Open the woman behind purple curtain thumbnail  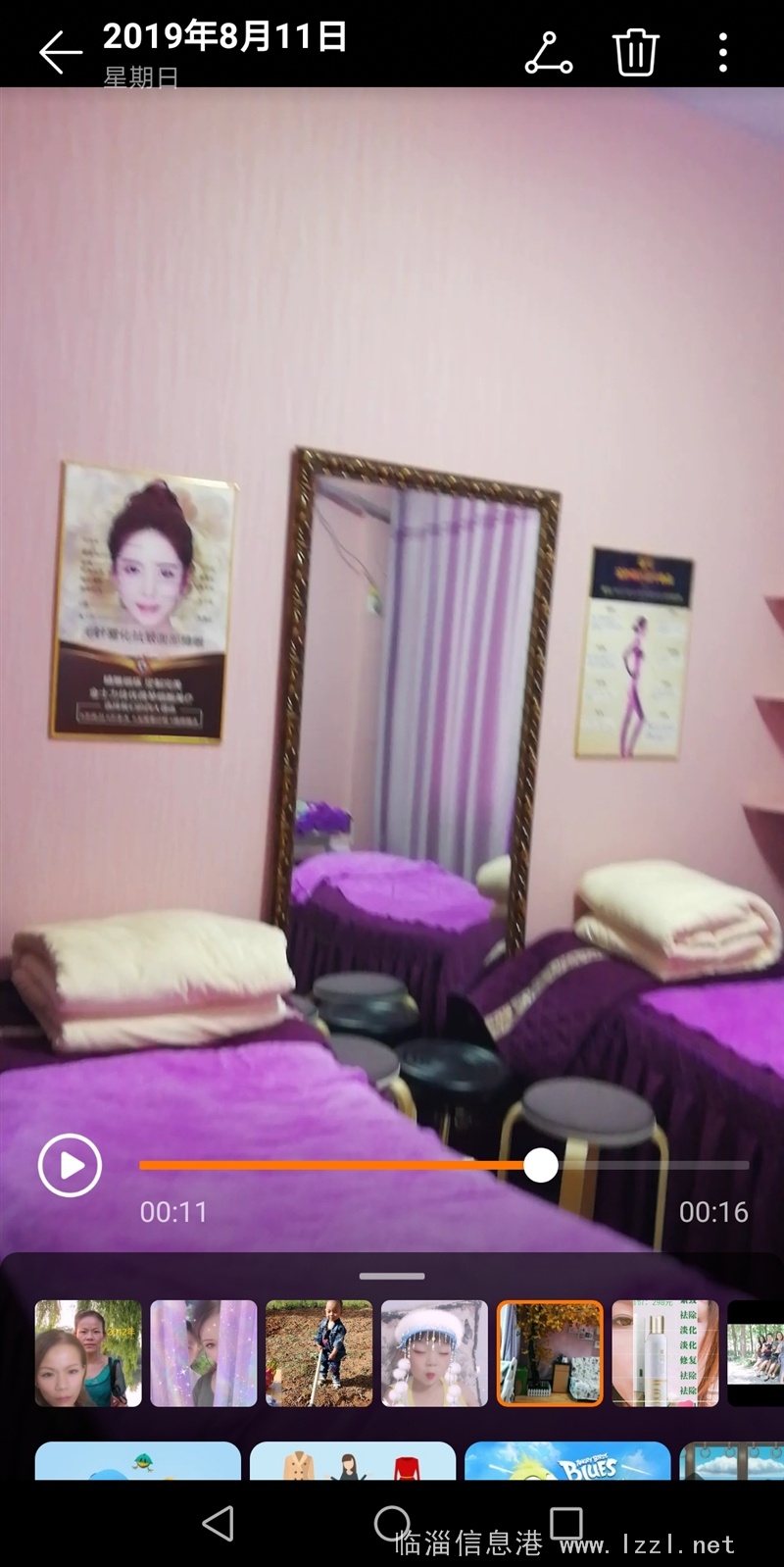tap(204, 1353)
